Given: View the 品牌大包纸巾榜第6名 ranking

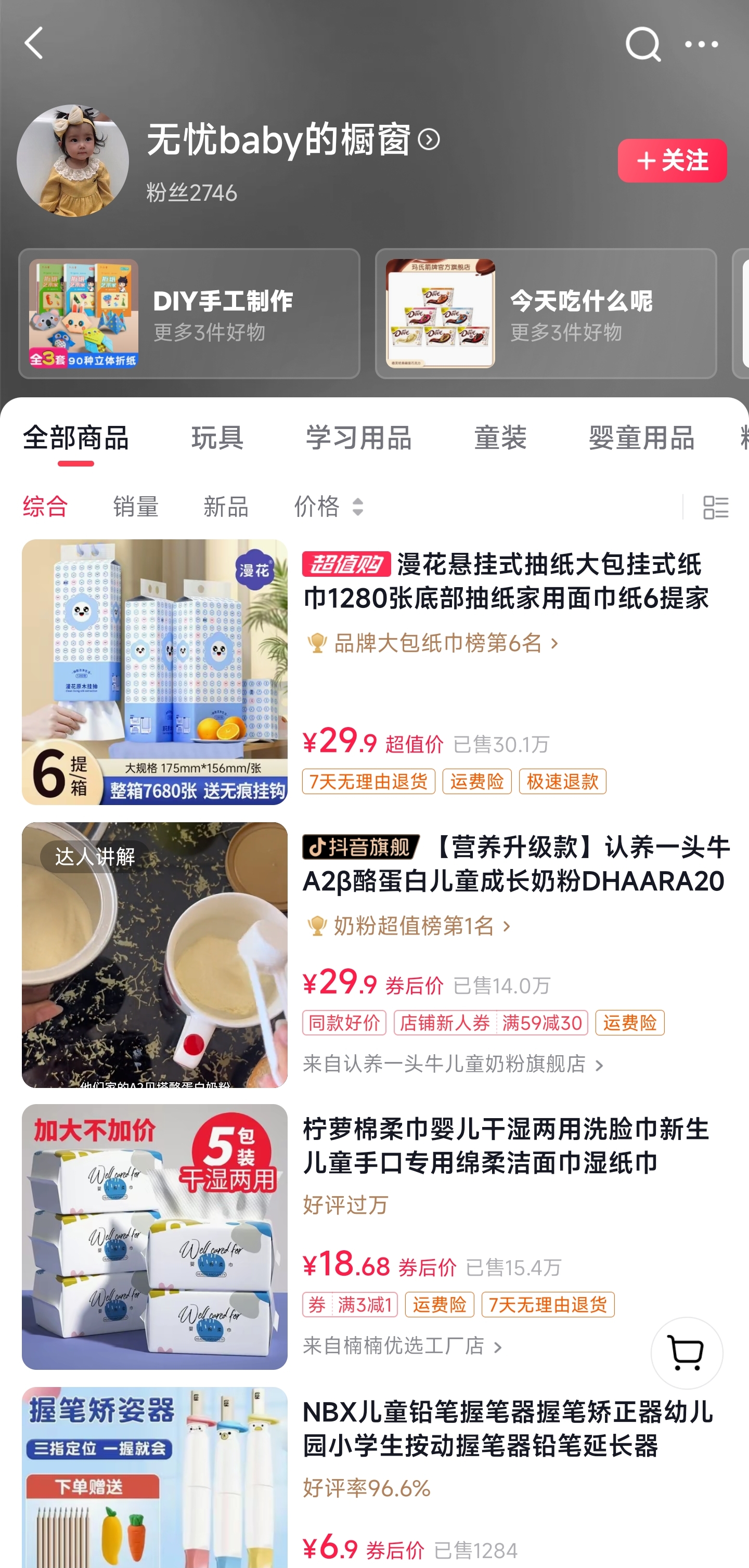Looking at the screenshot, I should pyautogui.click(x=437, y=643).
